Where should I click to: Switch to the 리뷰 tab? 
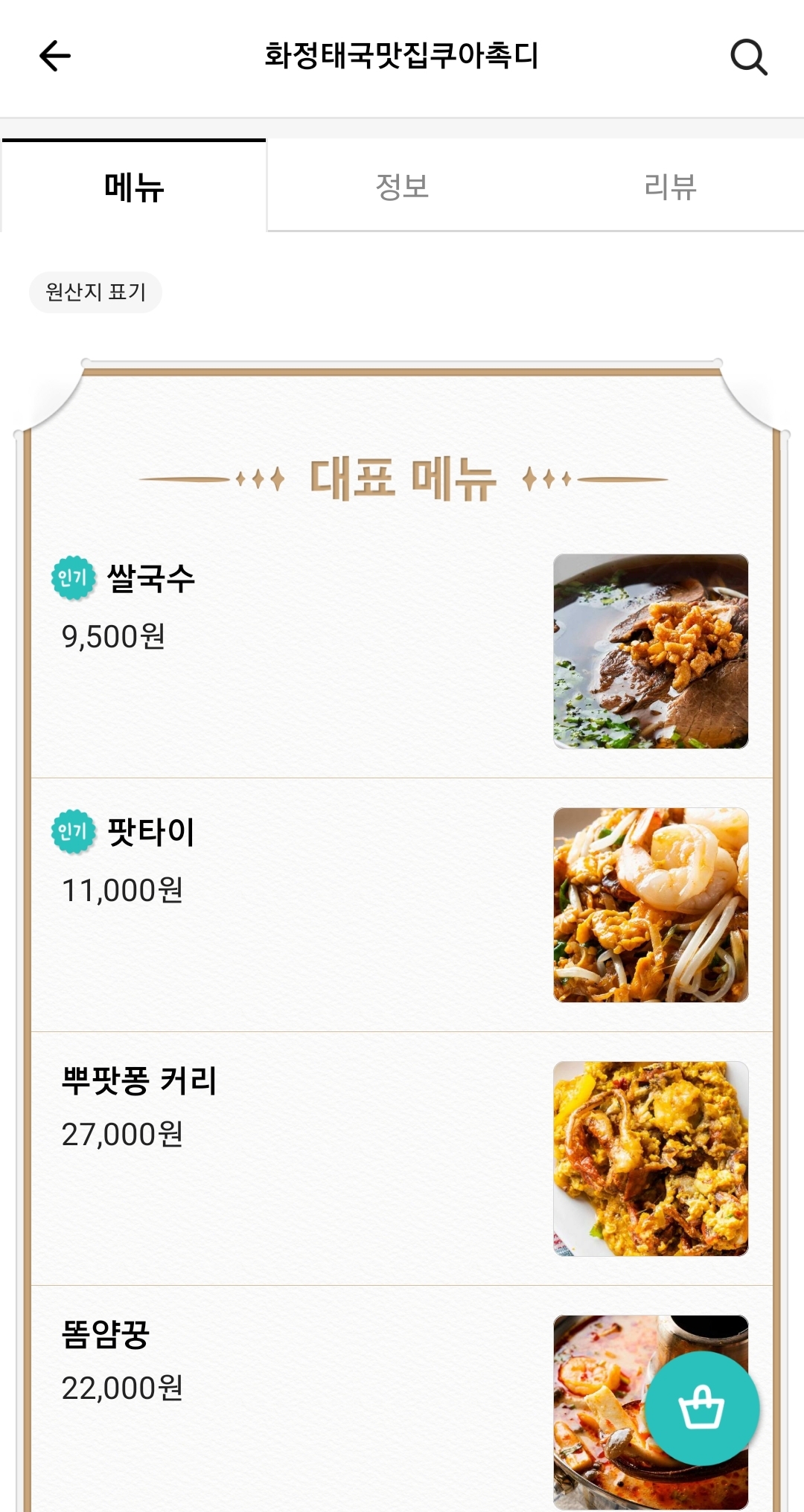[x=670, y=186]
